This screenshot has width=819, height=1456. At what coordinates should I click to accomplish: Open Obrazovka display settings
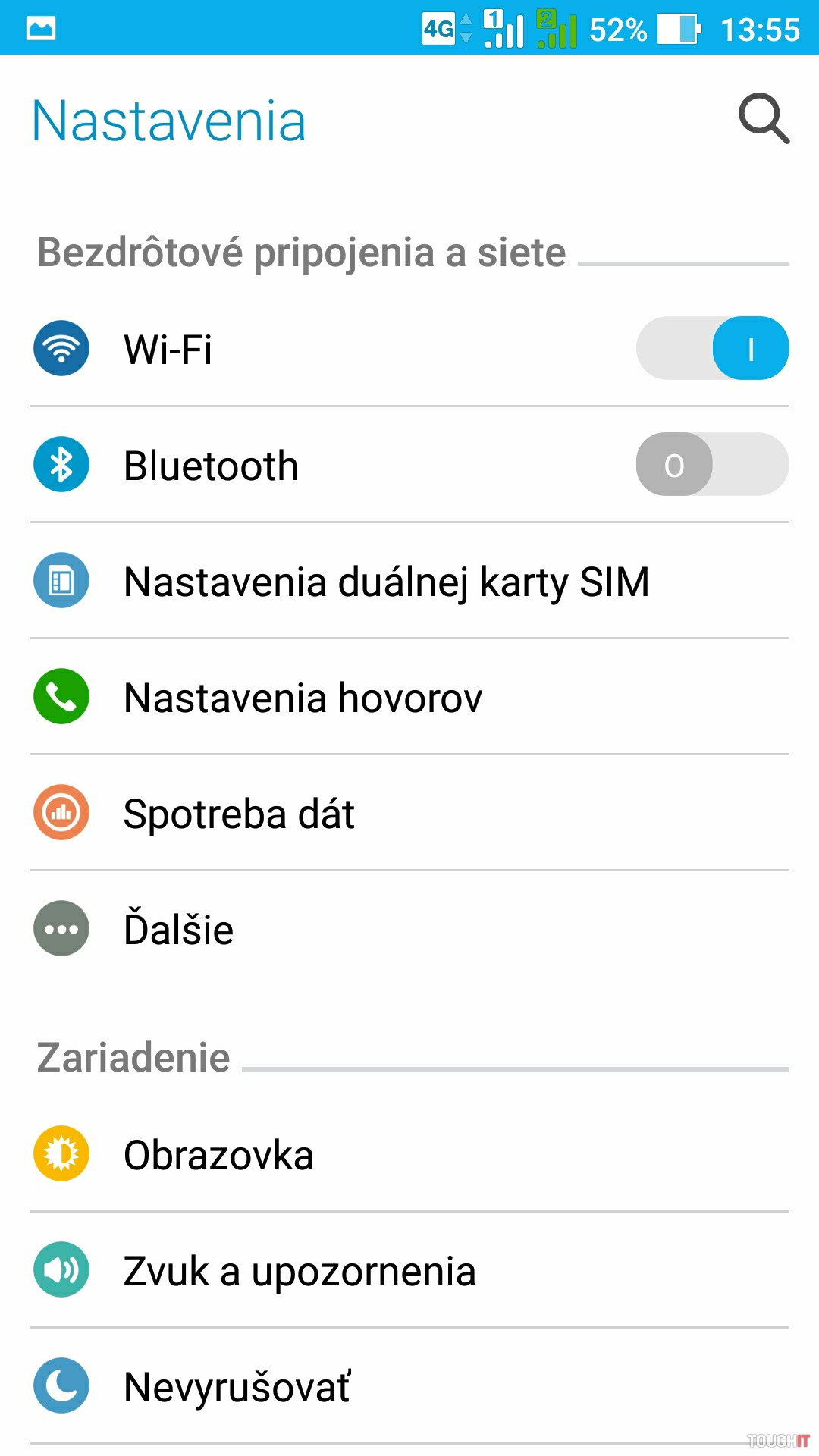coord(218,1155)
